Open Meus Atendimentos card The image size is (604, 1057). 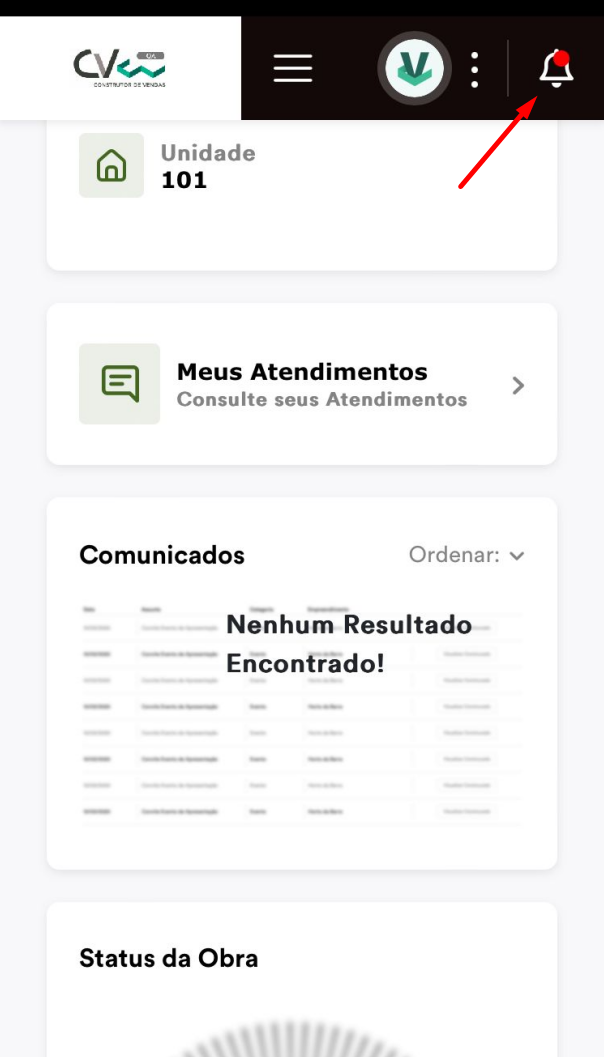tap(302, 385)
